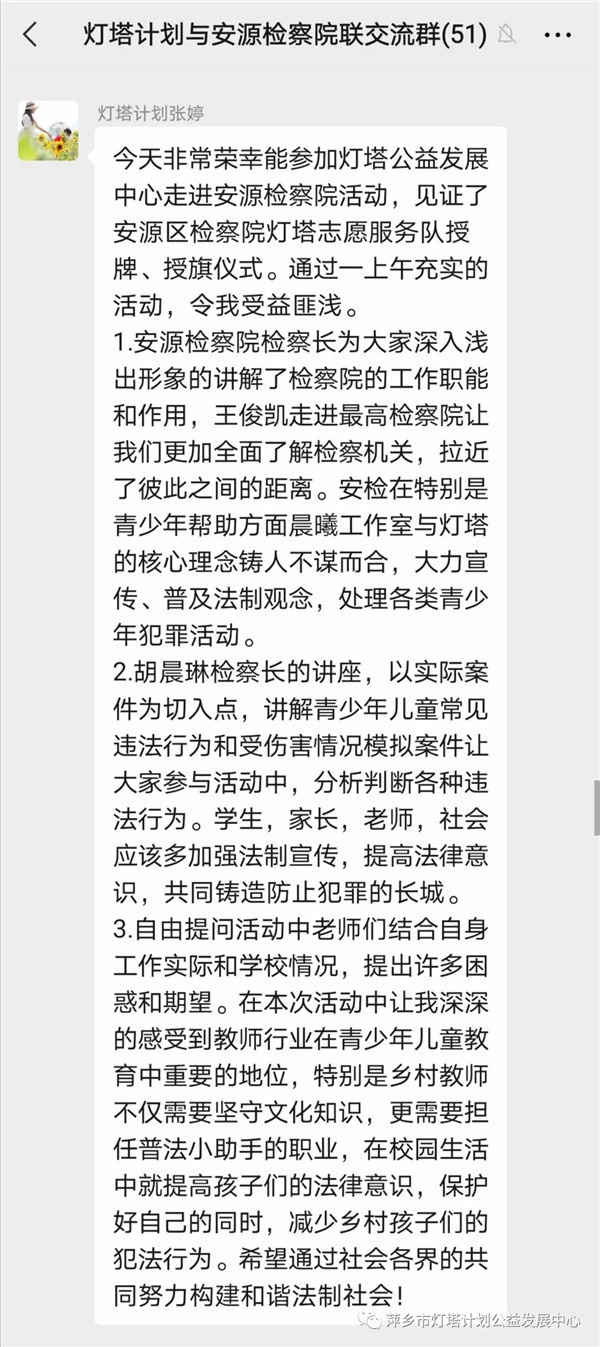Viewport: 600px width, 1347px height.
Task: Open the group chat overflow menu
Action: pyautogui.click(x=557, y=35)
